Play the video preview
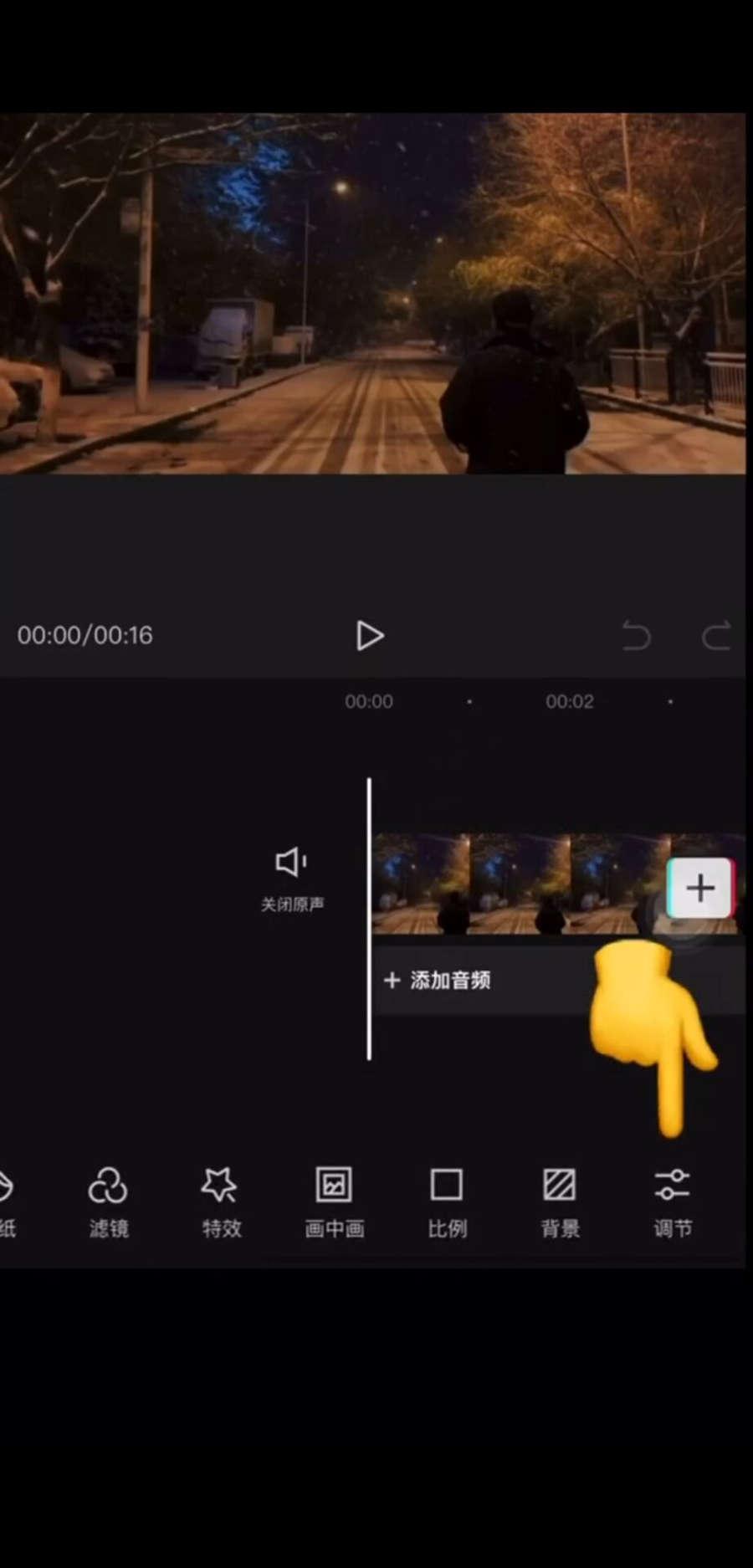753x1568 pixels. [369, 636]
